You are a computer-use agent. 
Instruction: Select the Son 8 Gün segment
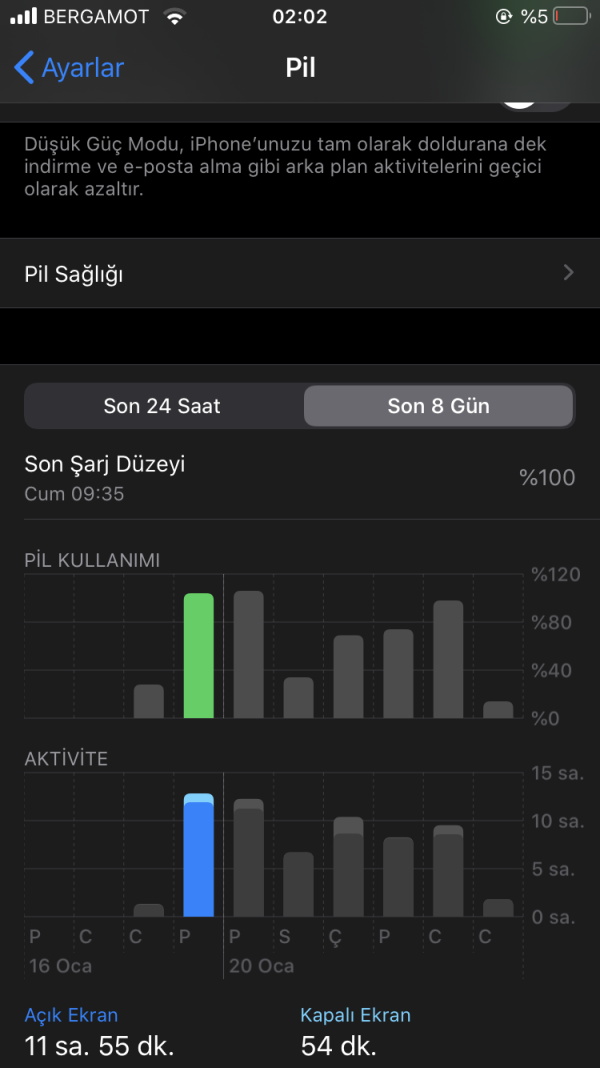click(x=438, y=406)
